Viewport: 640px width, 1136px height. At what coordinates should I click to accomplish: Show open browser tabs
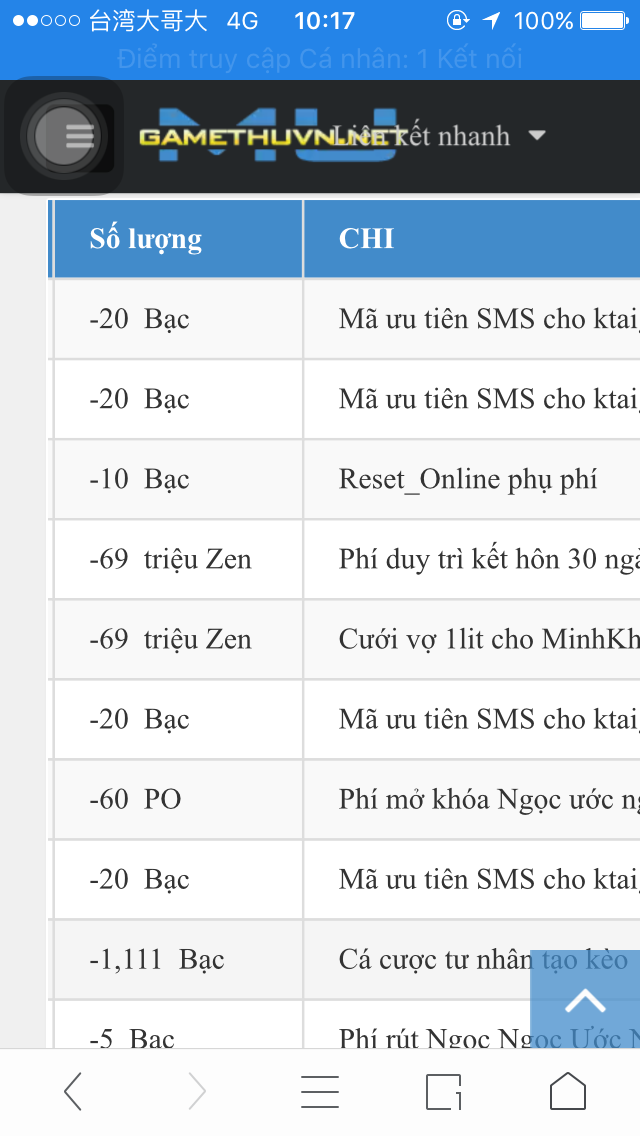pos(444,1092)
